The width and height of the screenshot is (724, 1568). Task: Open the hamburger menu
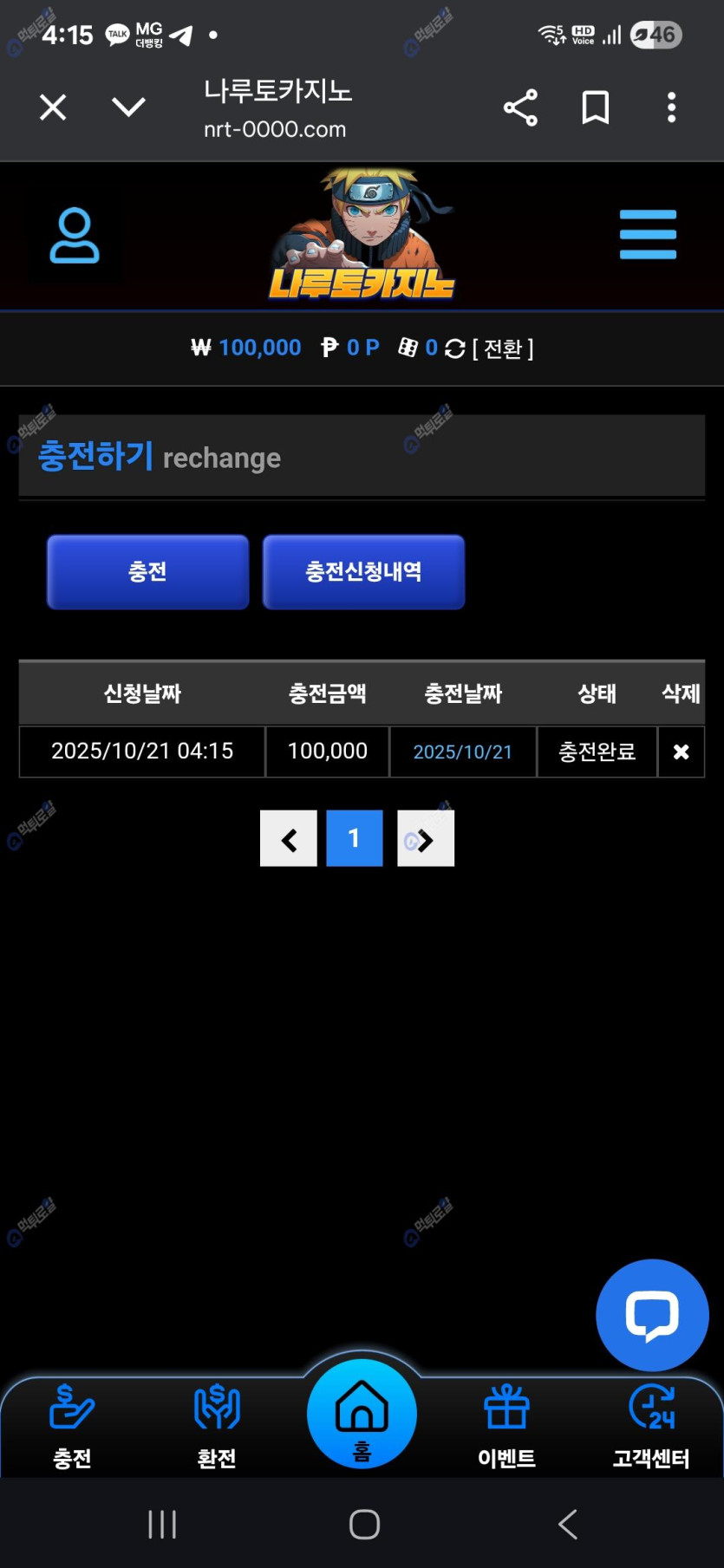tap(648, 235)
